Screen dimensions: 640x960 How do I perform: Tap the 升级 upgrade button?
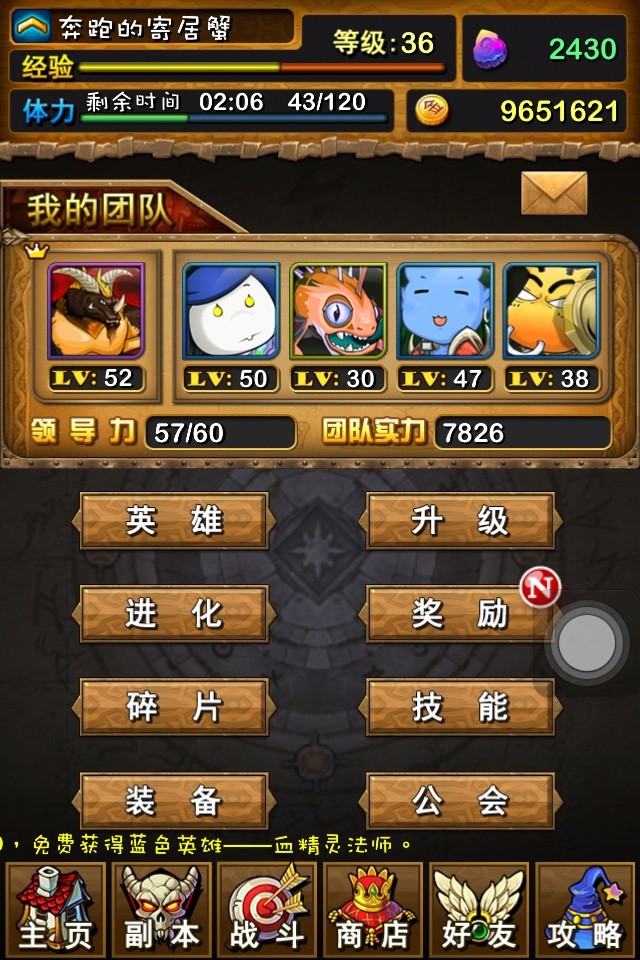pos(460,521)
